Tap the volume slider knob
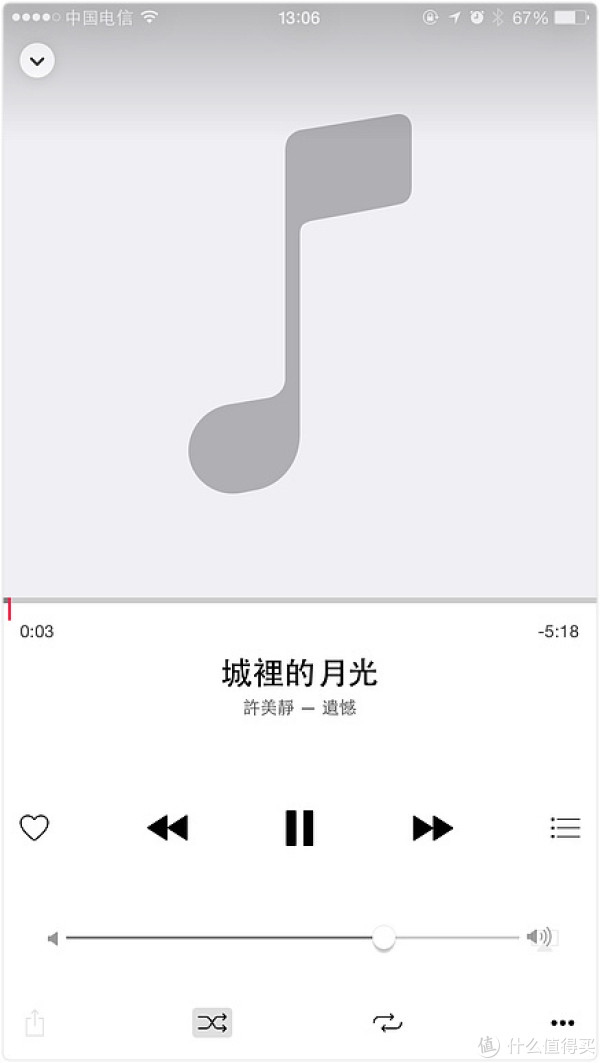 [x=384, y=938]
